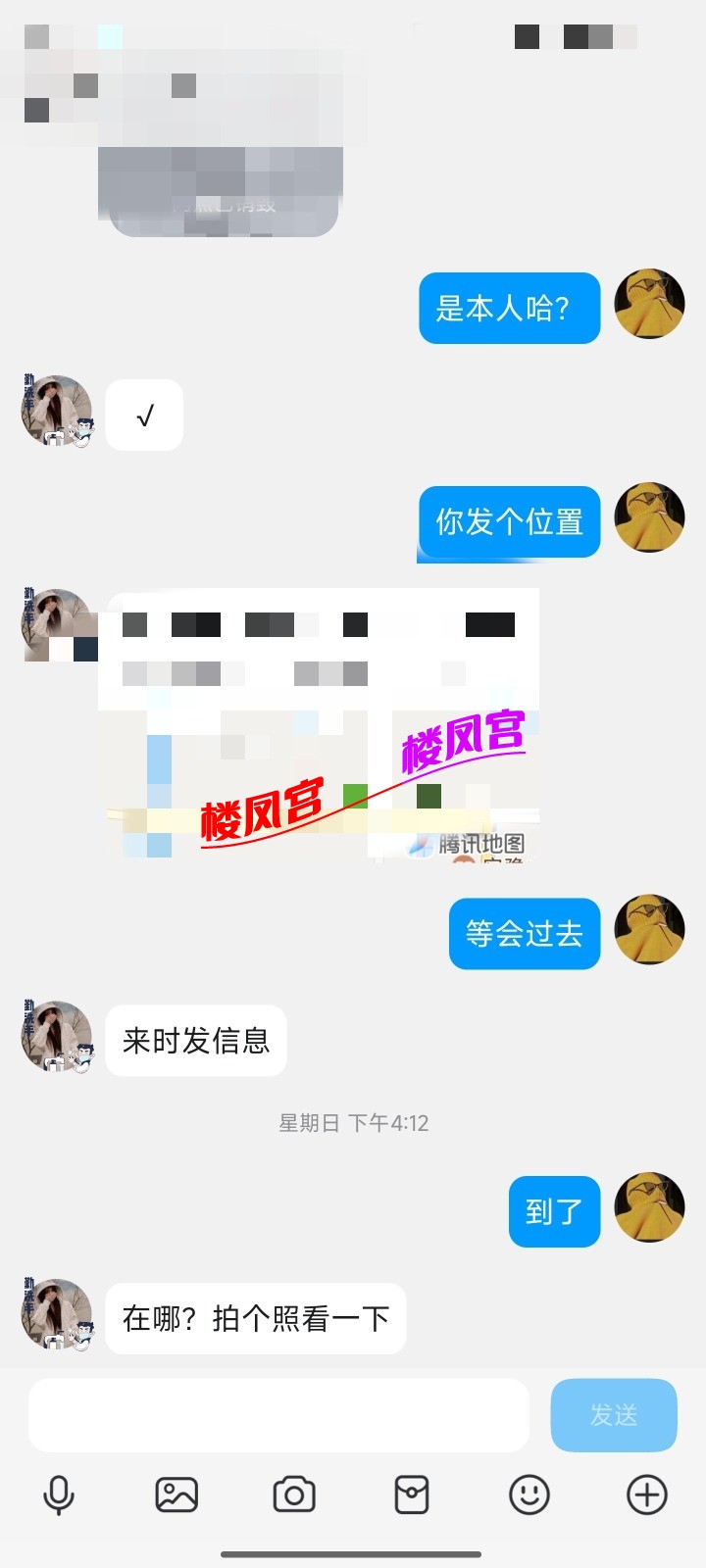Tap the 在哪拍个照看一下 bubble
This screenshot has width=706, height=1568.
tap(255, 1318)
